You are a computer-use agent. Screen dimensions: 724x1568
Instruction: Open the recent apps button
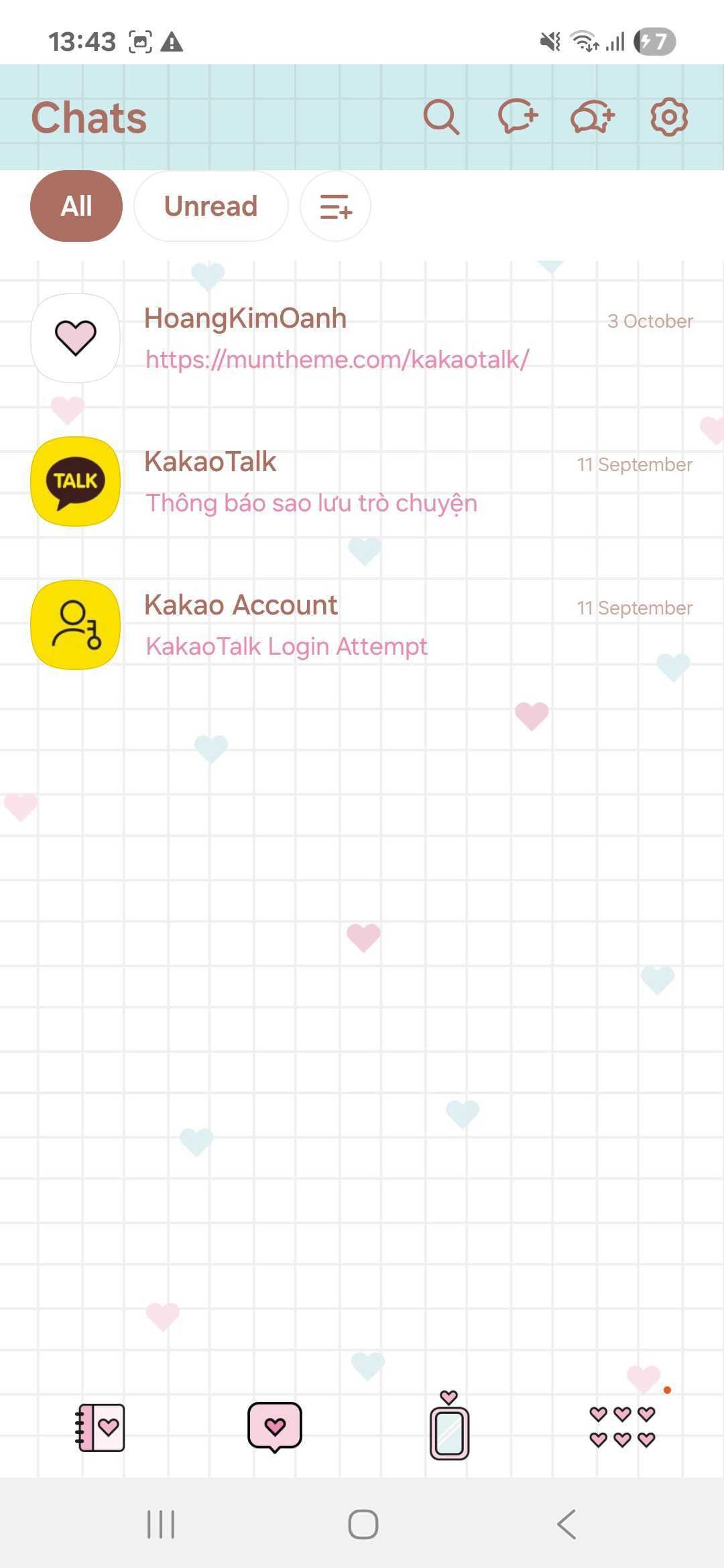(161, 1524)
